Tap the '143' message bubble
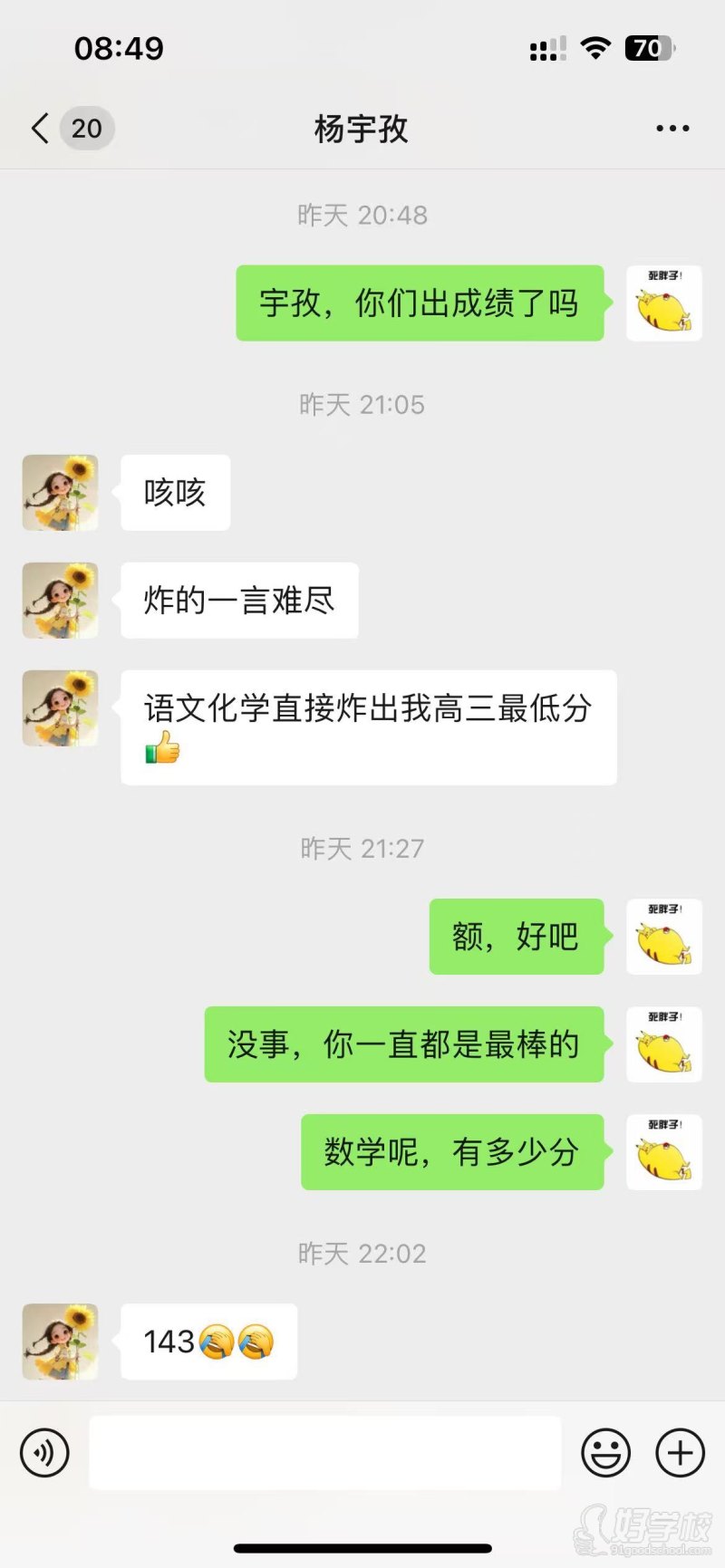Image resolution: width=725 pixels, height=1568 pixels. (x=208, y=1342)
